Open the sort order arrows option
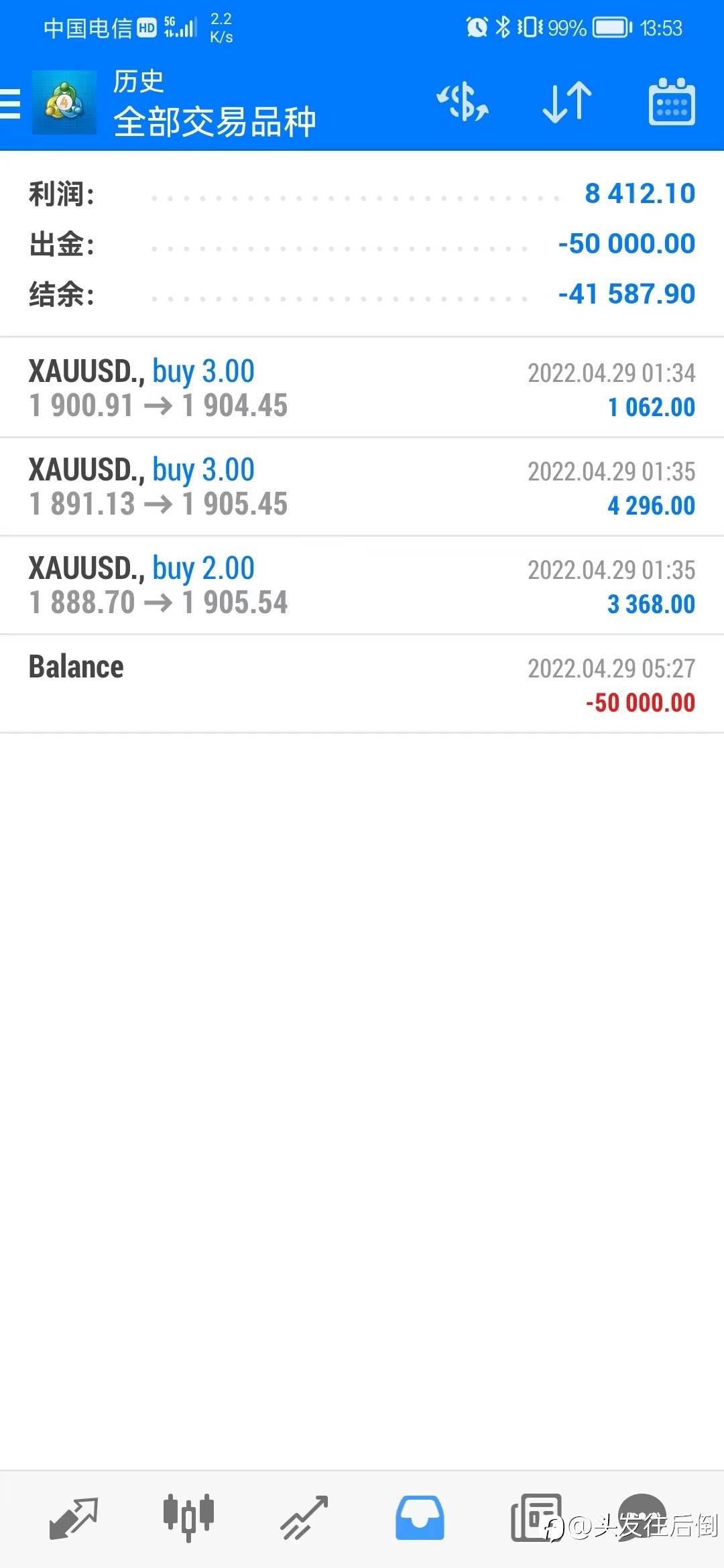This screenshot has height=1568, width=724. [567, 103]
